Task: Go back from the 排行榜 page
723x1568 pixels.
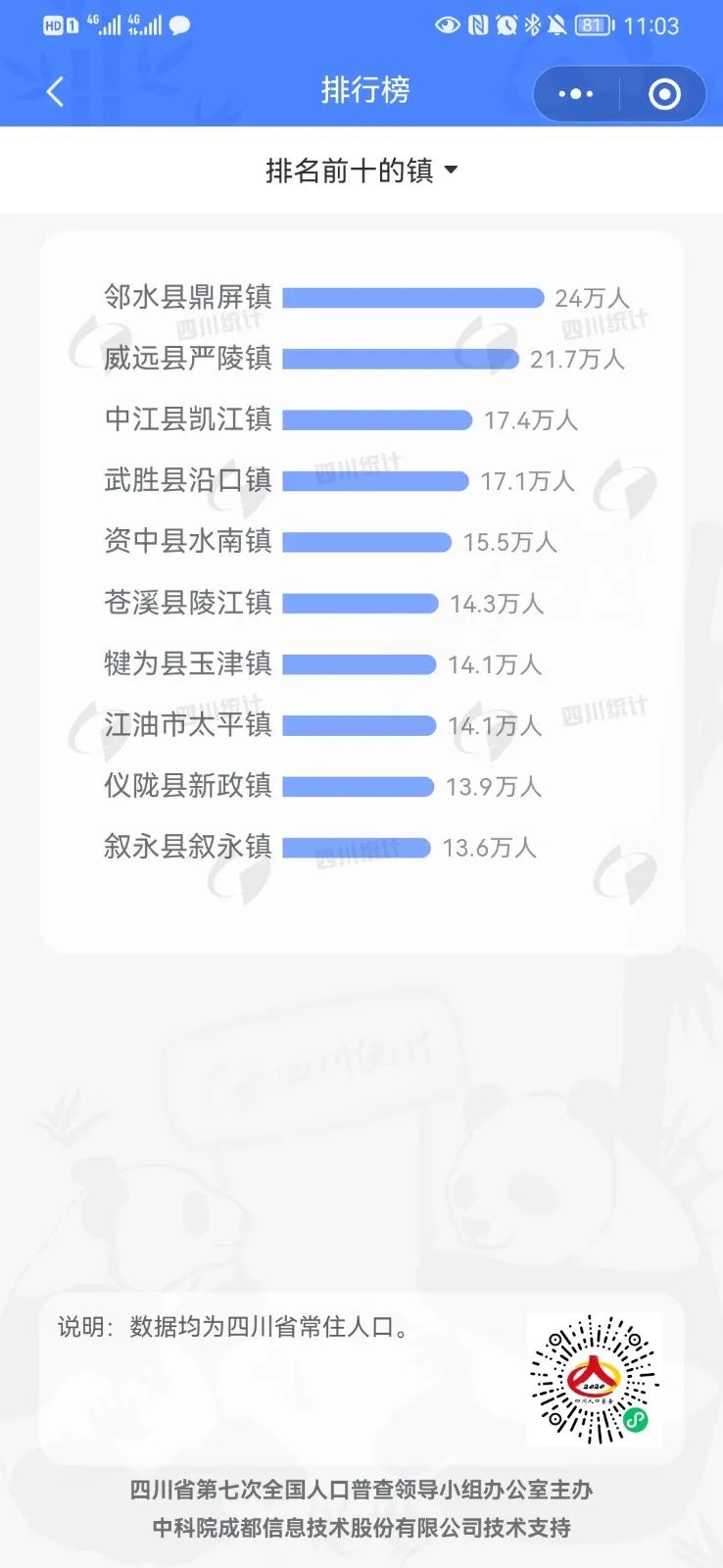Action: [x=55, y=92]
